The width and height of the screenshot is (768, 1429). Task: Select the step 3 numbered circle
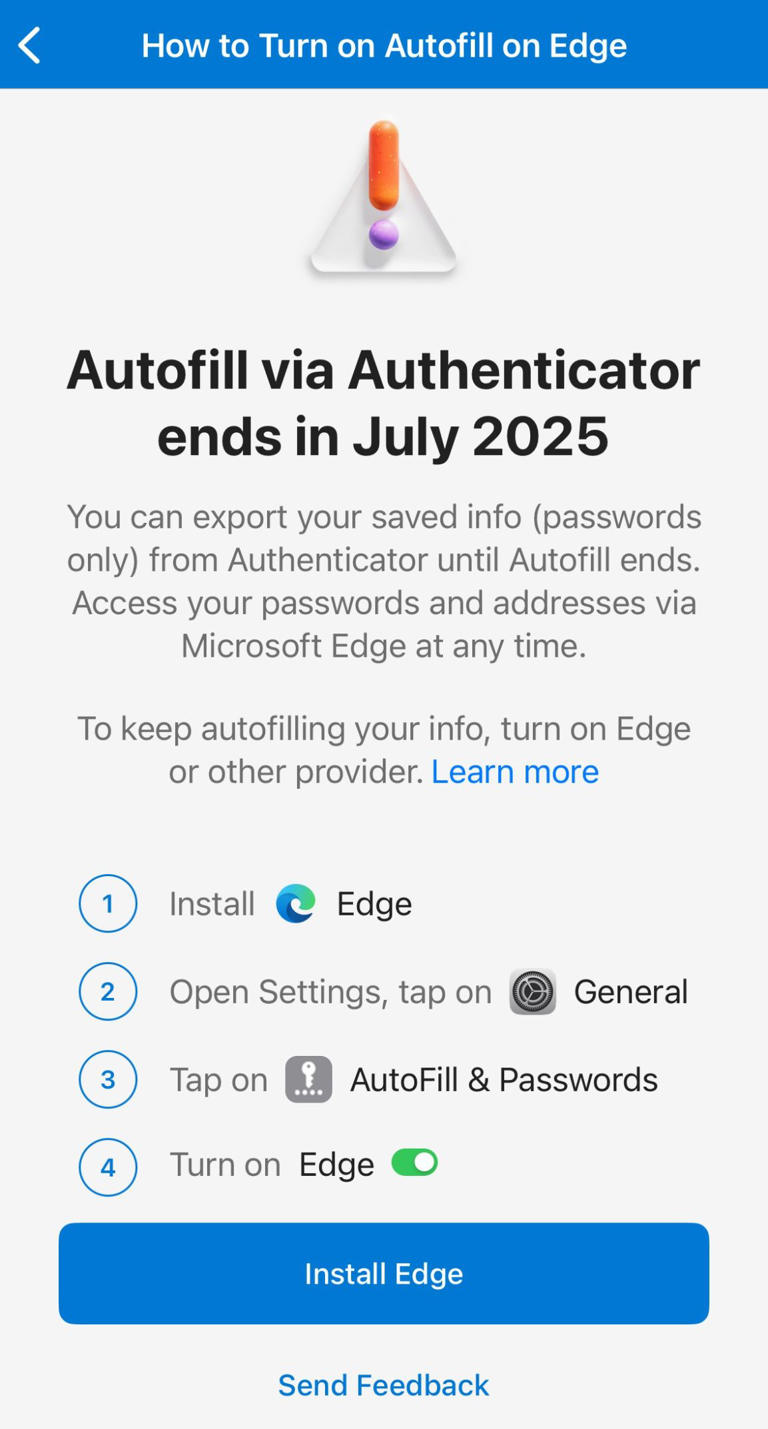pyautogui.click(x=107, y=1079)
